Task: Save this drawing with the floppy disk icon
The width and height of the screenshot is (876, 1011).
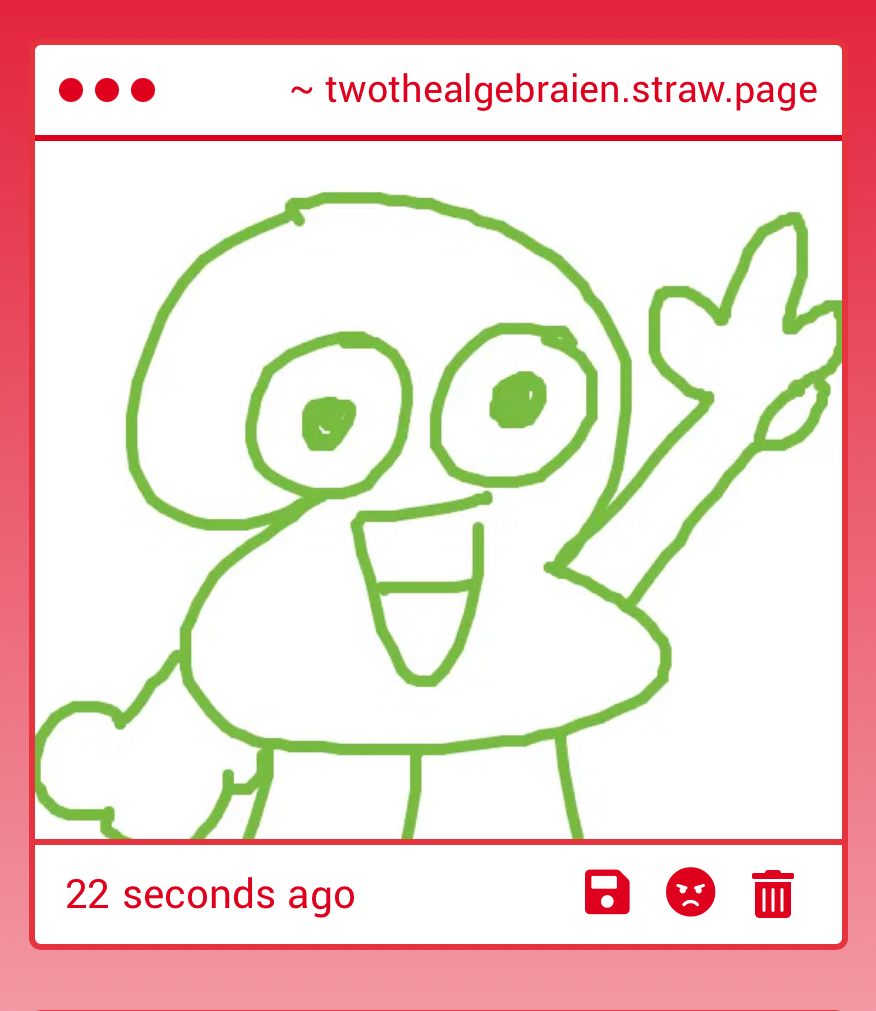Action: pos(607,892)
